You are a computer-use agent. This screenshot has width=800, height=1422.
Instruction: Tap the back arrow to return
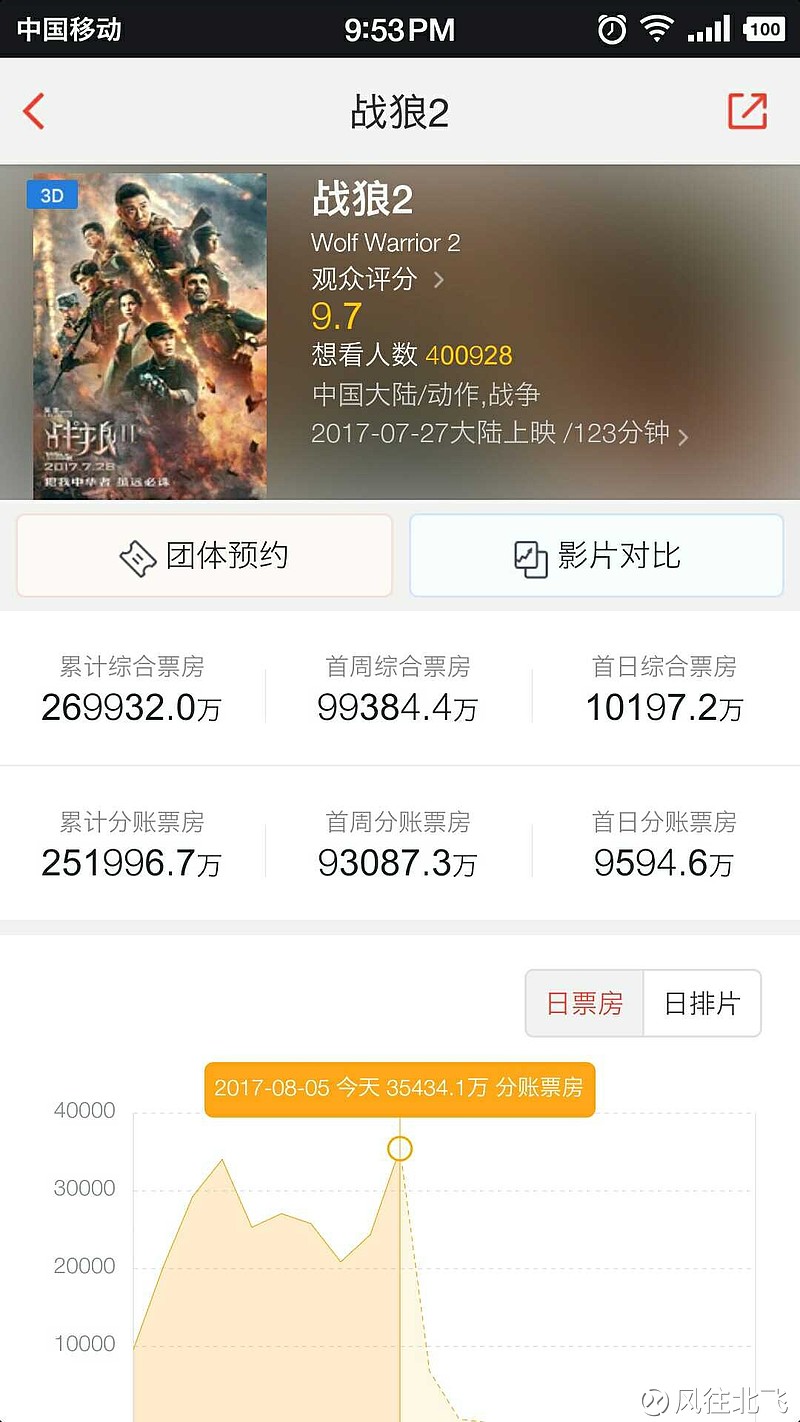tap(35, 112)
